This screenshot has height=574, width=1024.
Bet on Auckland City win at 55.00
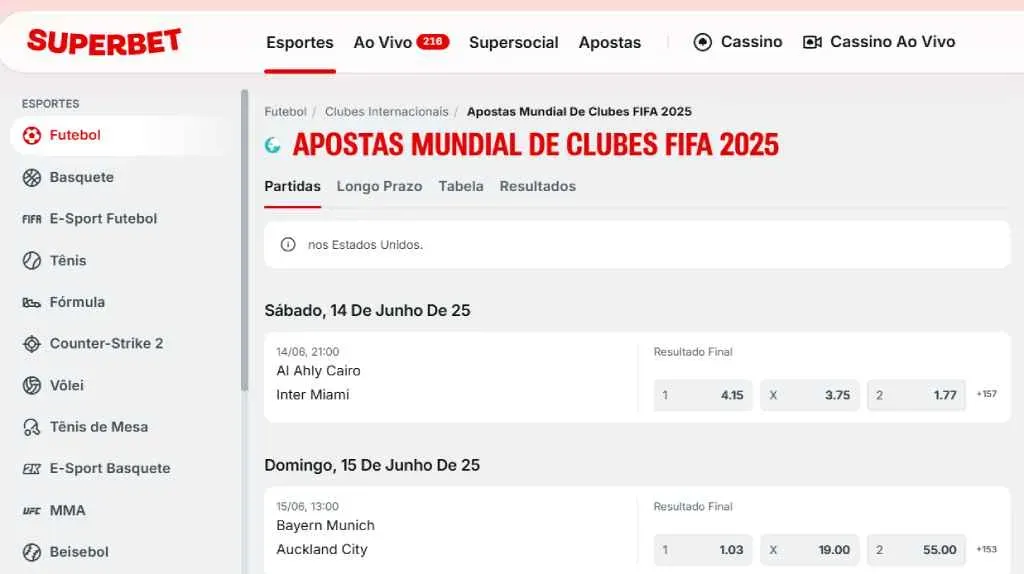pyautogui.click(x=916, y=549)
